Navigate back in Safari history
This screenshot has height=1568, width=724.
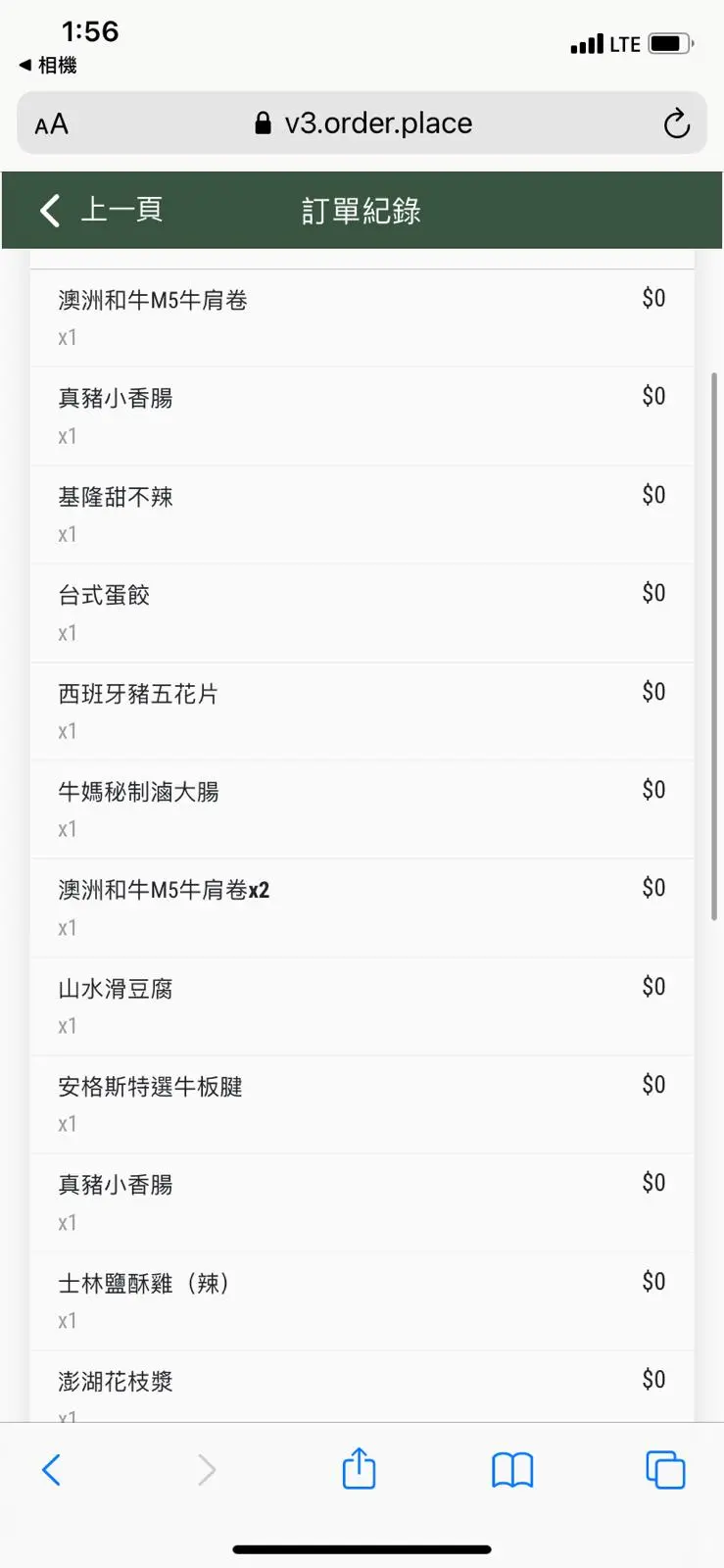pos(52,1470)
